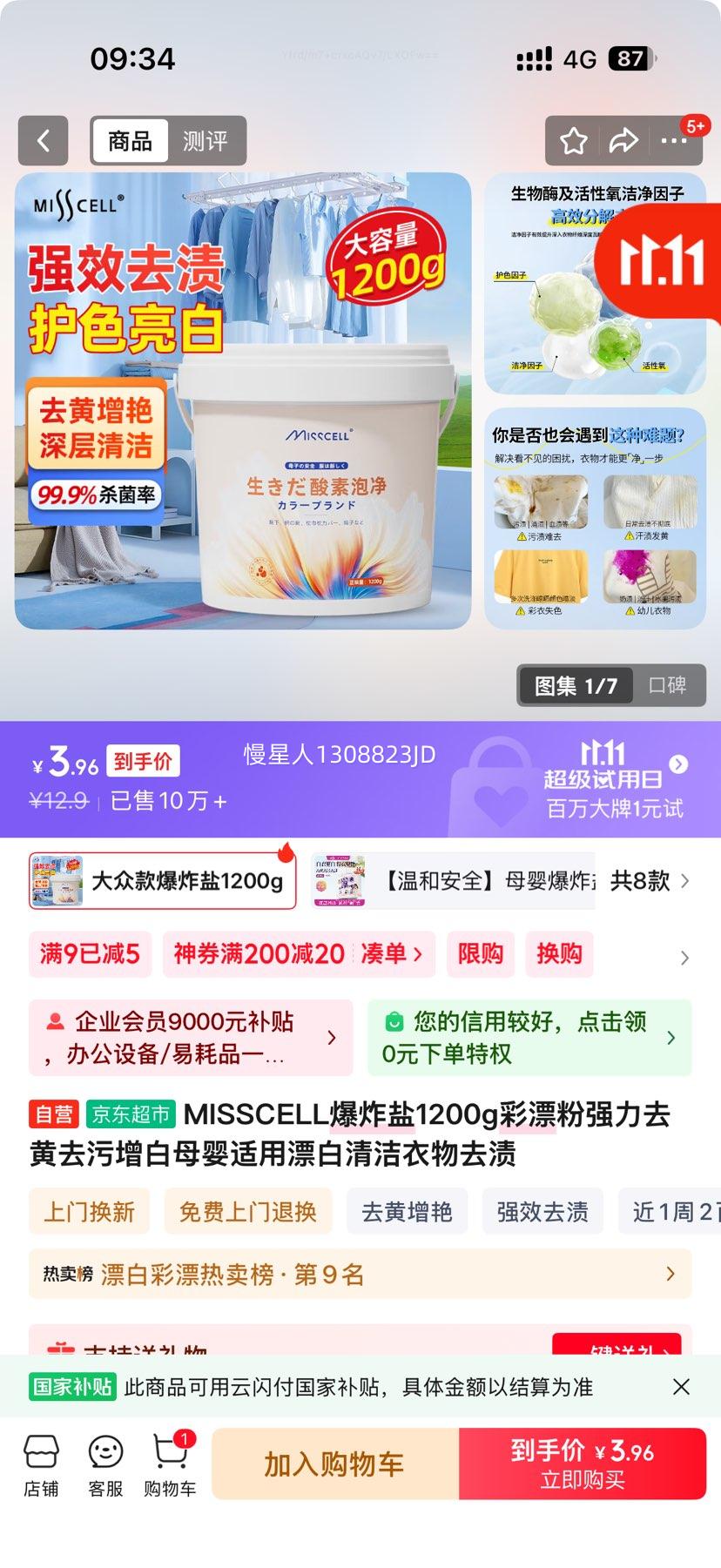721x1568 pixels.
Task: Tap 加入购物车 to add to cart
Action: tap(334, 1464)
